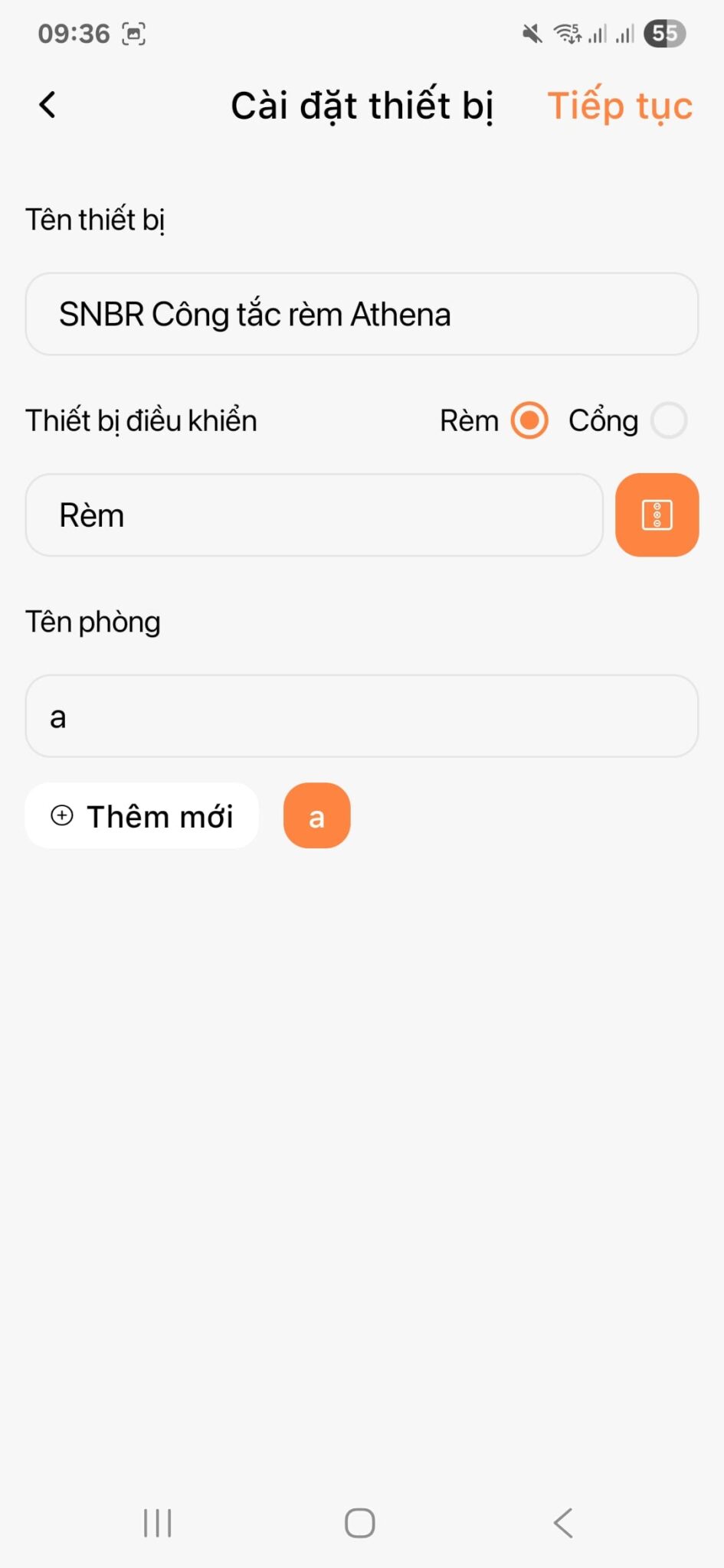Expand the room selection options
The height and width of the screenshot is (1568, 724).
coord(360,717)
